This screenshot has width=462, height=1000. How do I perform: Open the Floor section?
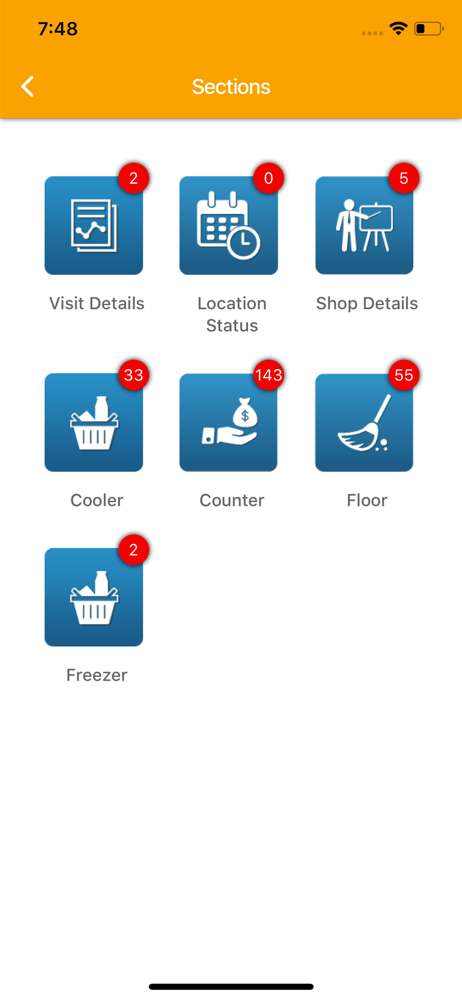tap(364, 423)
